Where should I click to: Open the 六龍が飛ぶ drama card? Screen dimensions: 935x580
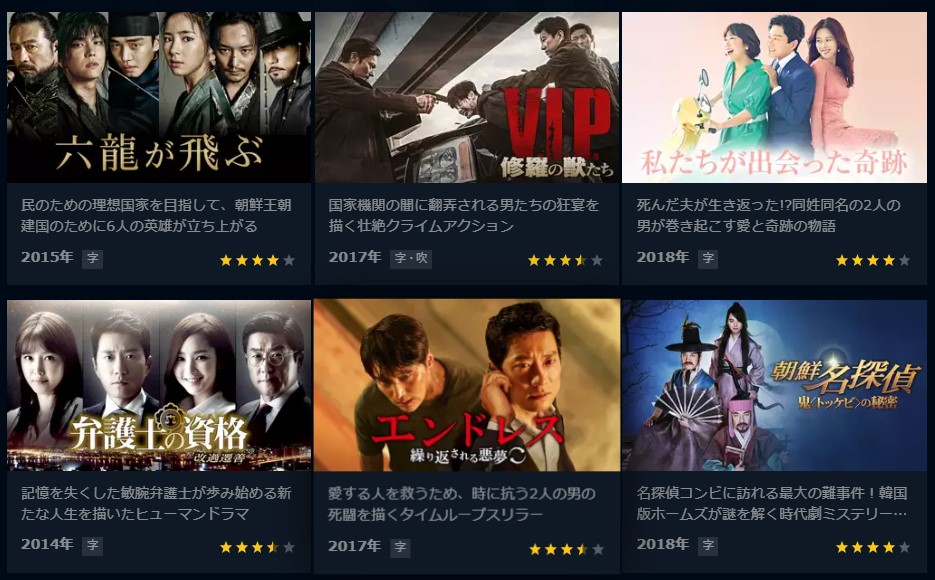[159, 98]
